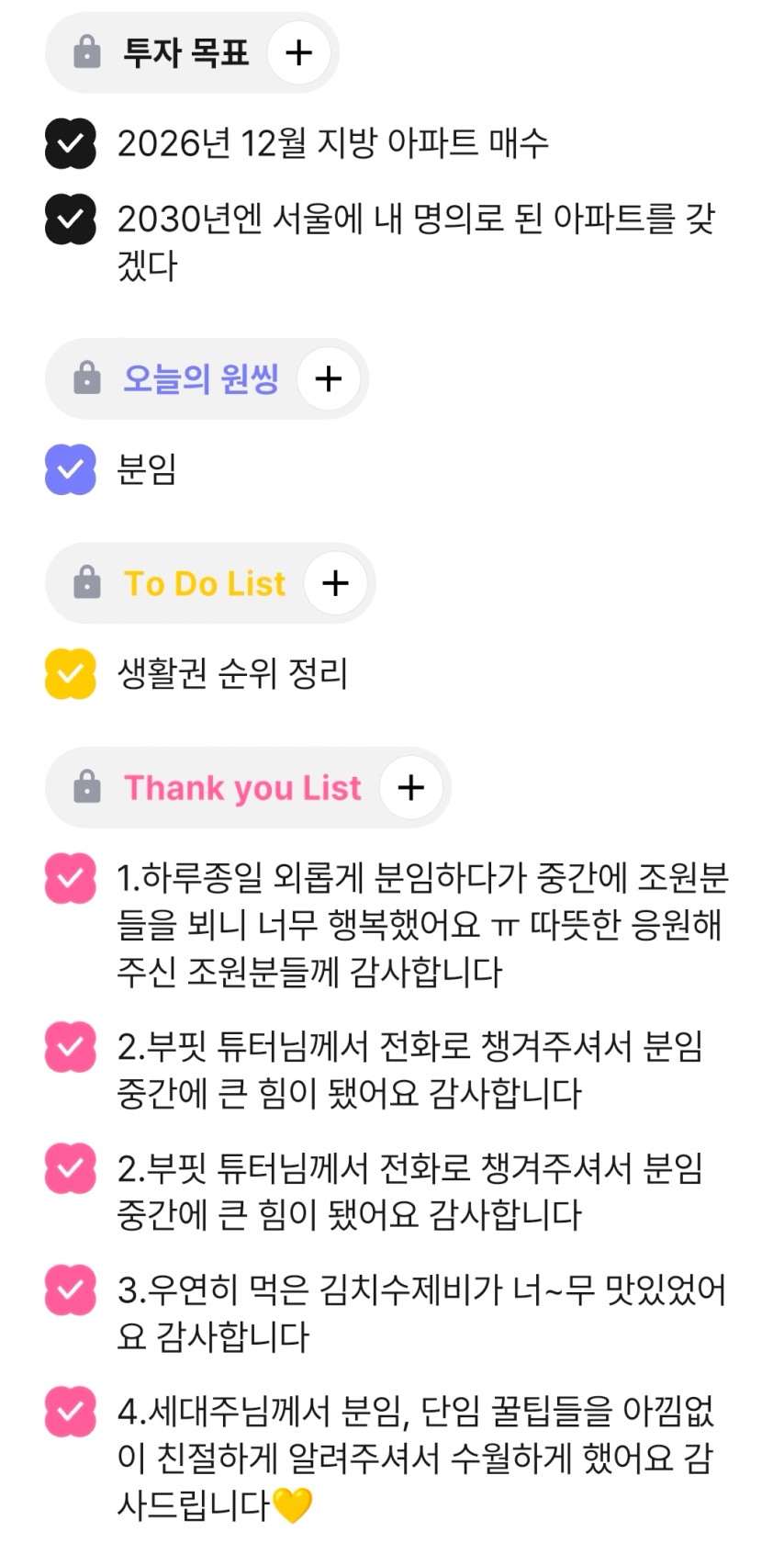
Task: Add a new To Do List item
Action: (335, 582)
